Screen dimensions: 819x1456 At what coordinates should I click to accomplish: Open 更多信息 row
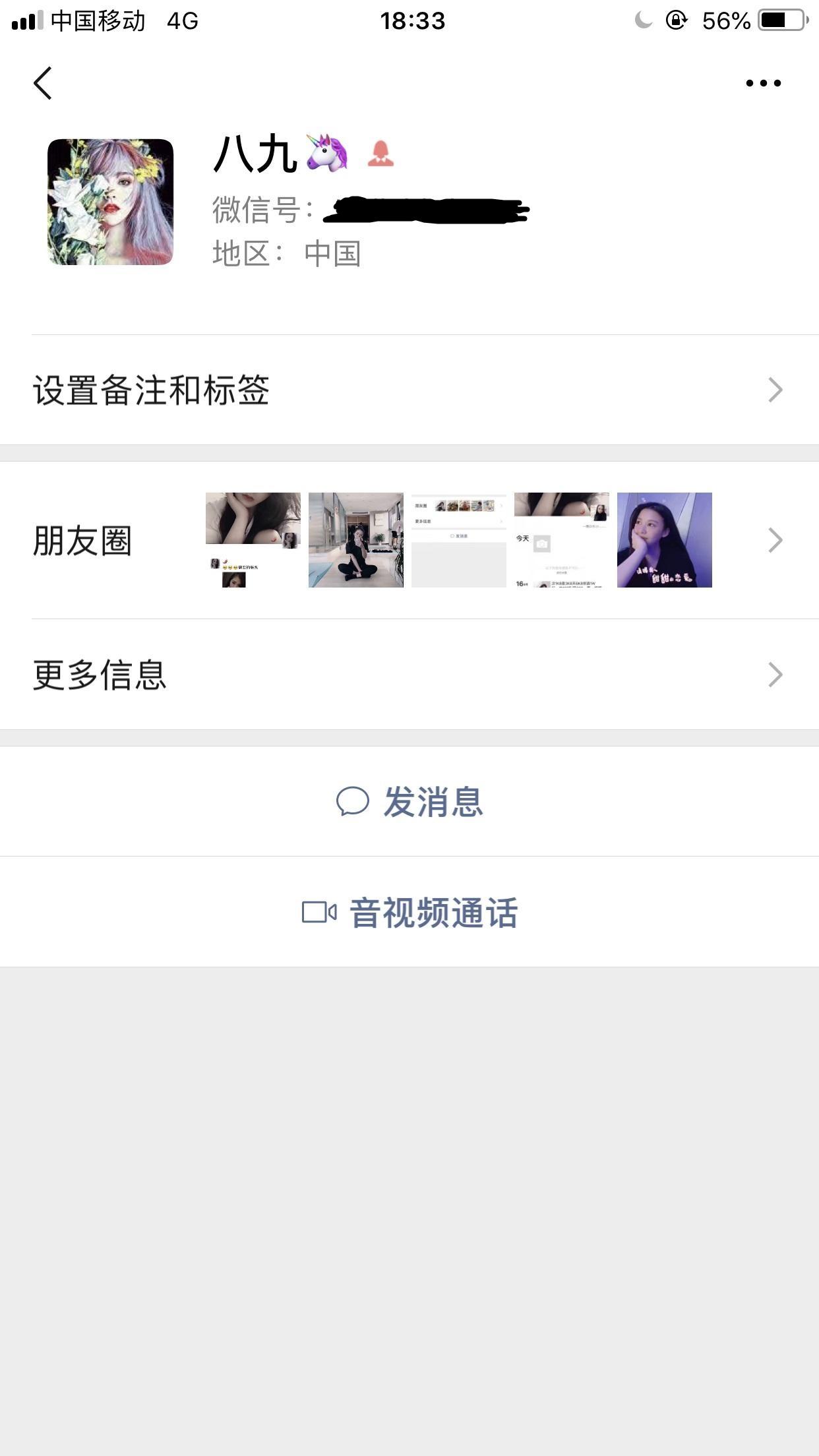click(409, 675)
